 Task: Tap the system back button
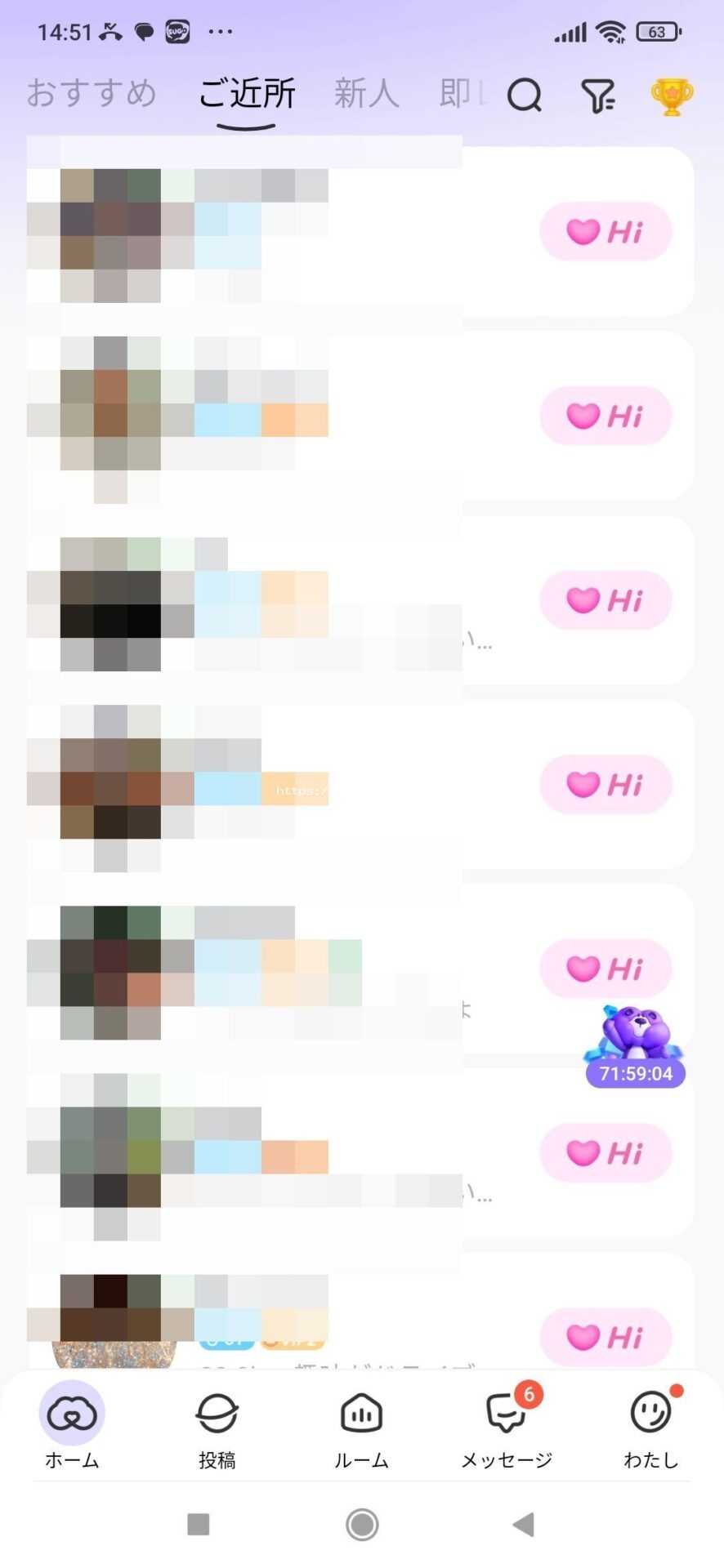[x=523, y=1524]
